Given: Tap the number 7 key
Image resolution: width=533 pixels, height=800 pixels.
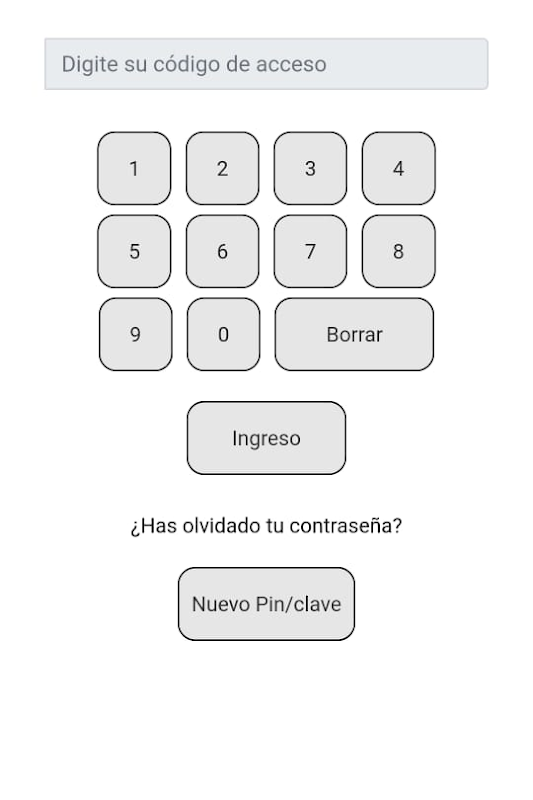Looking at the screenshot, I should point(310,251).
